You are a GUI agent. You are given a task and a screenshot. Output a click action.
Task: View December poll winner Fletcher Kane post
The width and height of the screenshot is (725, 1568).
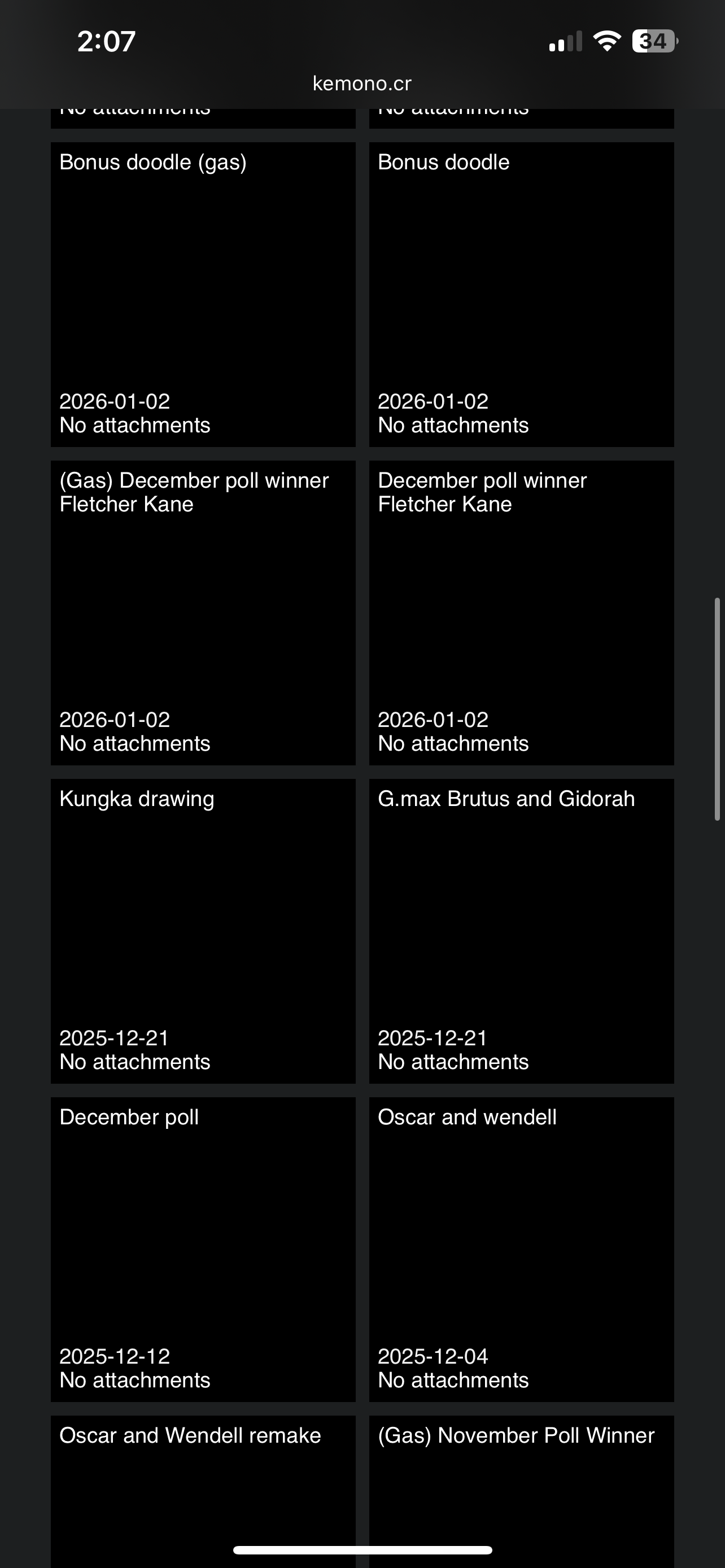(x=521, y=612)
